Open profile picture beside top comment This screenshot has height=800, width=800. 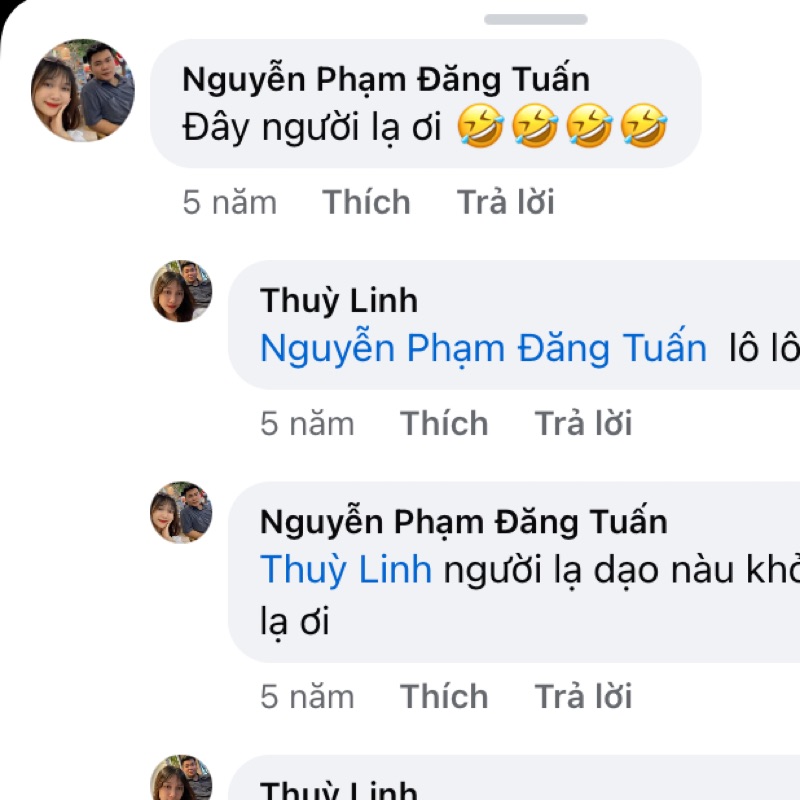coord(83,90)
